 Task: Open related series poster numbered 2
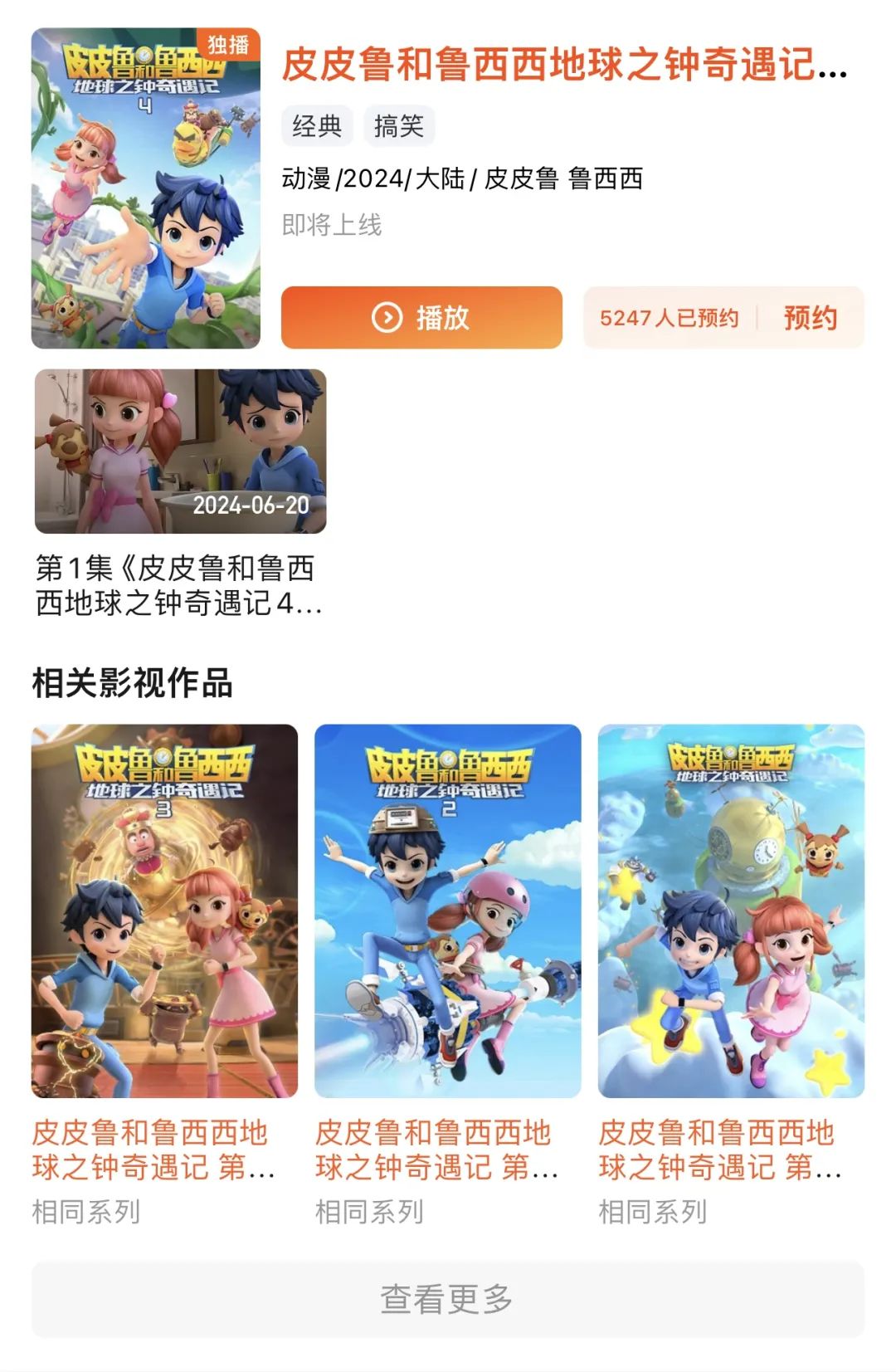[x=447, y=911]
